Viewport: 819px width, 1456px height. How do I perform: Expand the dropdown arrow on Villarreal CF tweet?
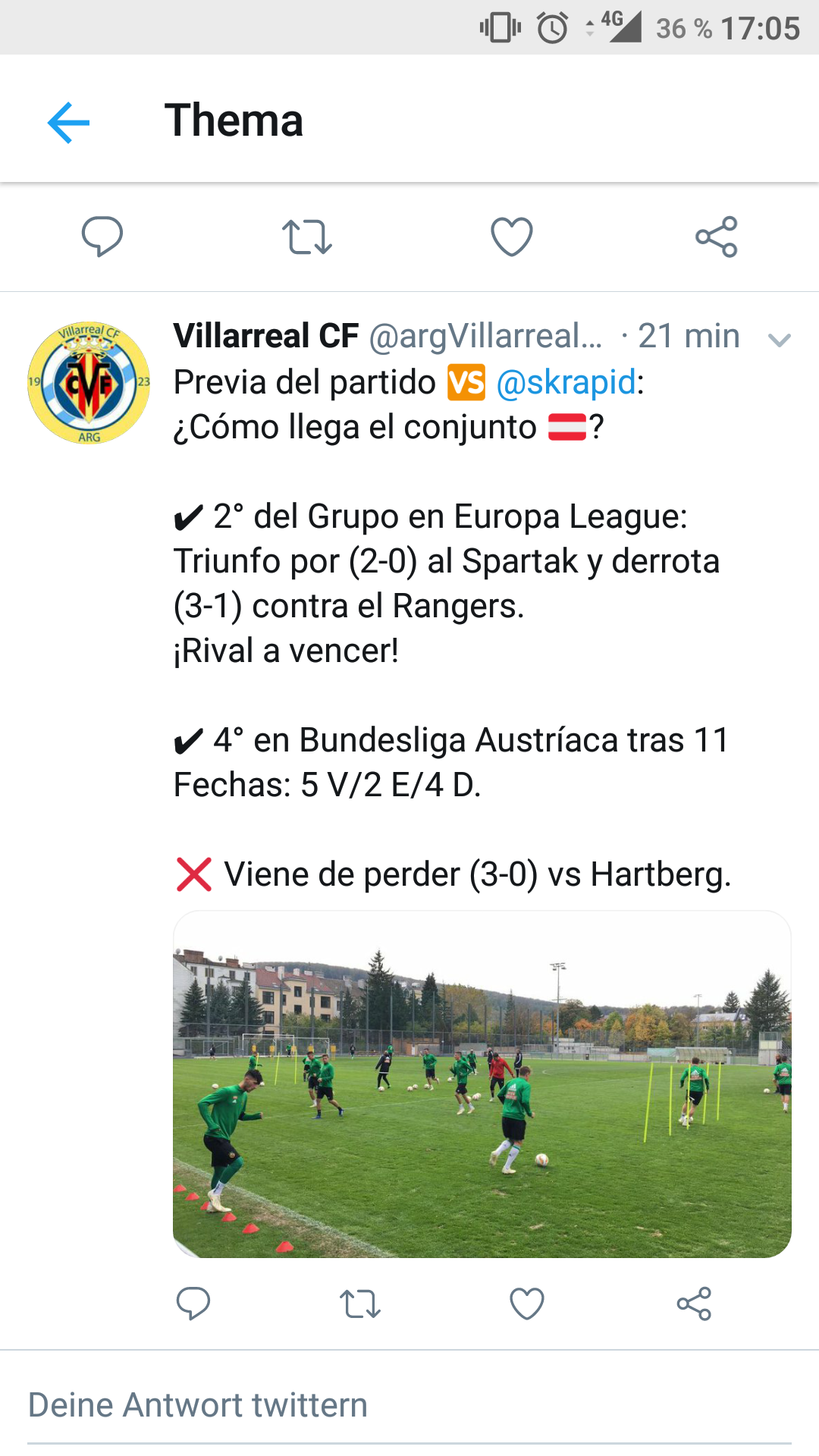coord(779,340)
